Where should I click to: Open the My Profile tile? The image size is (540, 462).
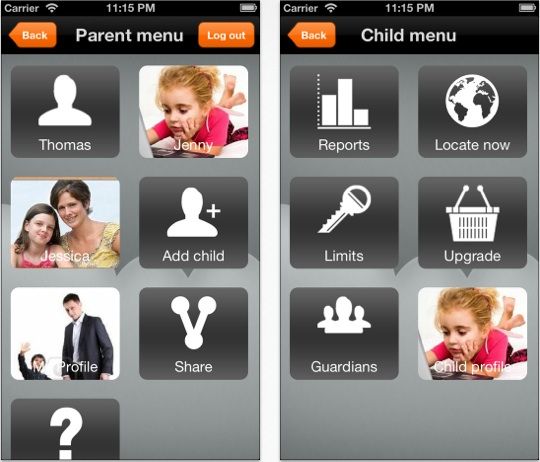pos(65,334)
